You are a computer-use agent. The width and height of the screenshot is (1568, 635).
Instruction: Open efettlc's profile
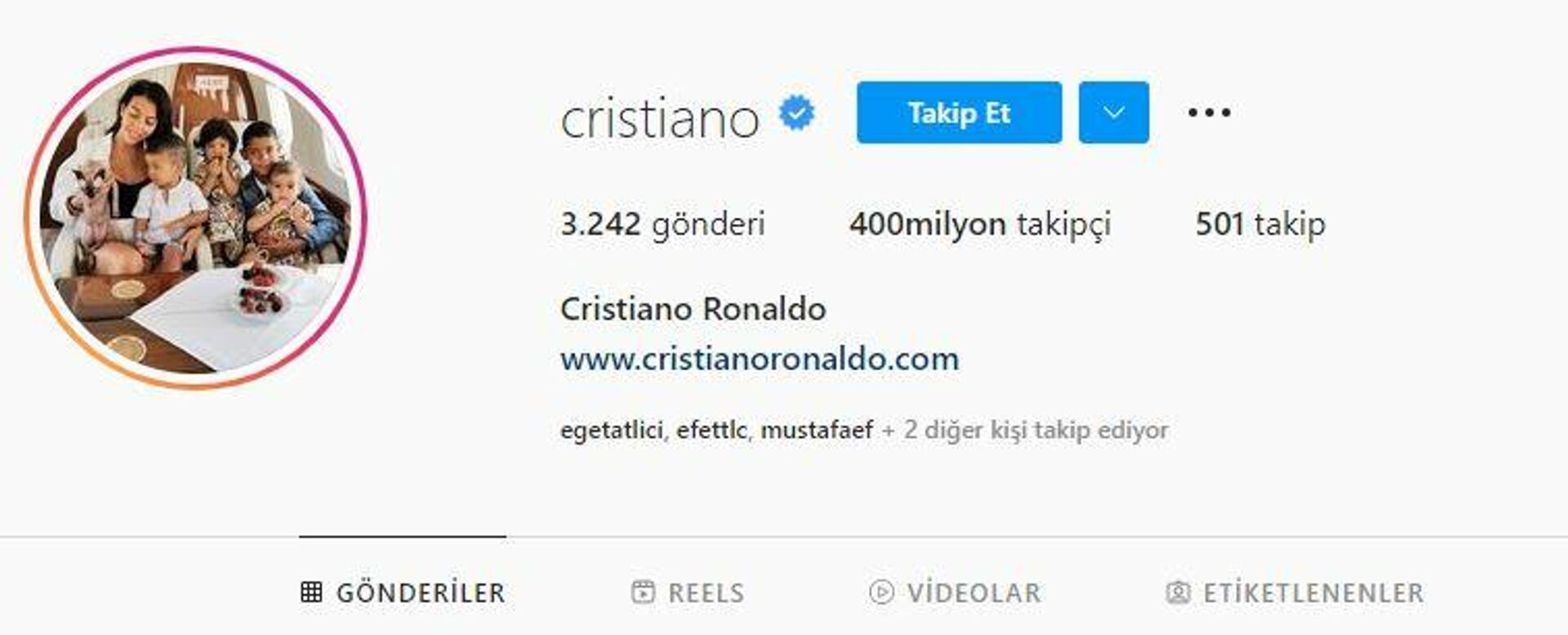tap(711, 430)
